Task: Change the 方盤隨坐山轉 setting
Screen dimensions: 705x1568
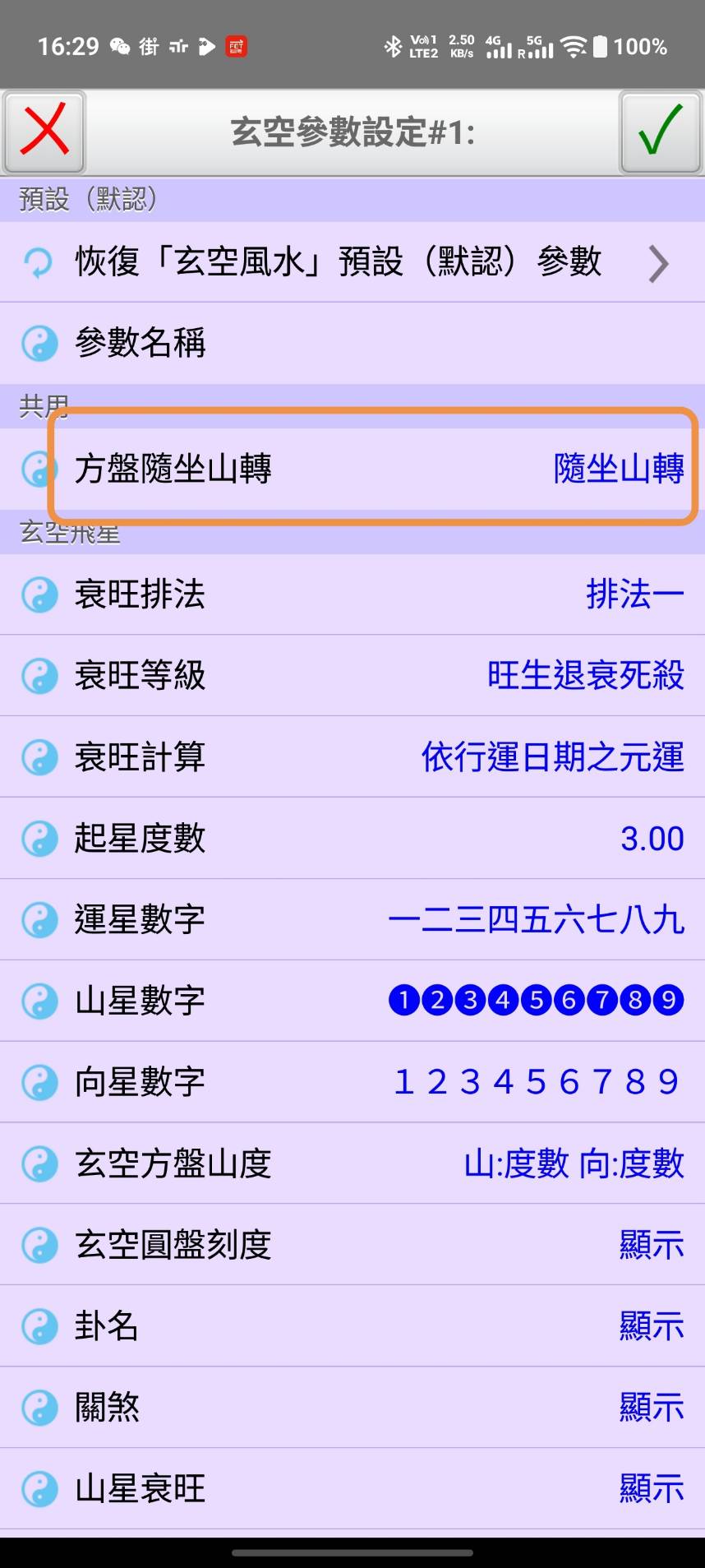Action: [352, 469]
